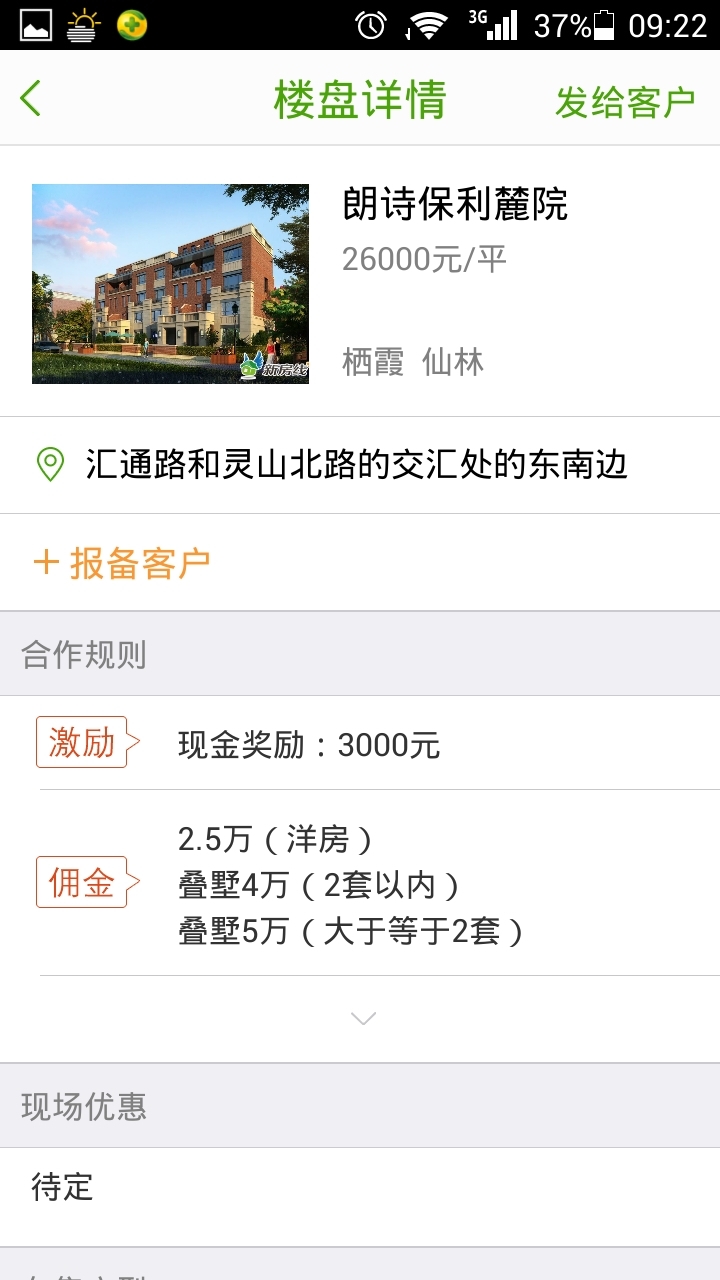Open the 朗诗保利麓院 property photo
720x1280 pixels.
pos(170,284)
